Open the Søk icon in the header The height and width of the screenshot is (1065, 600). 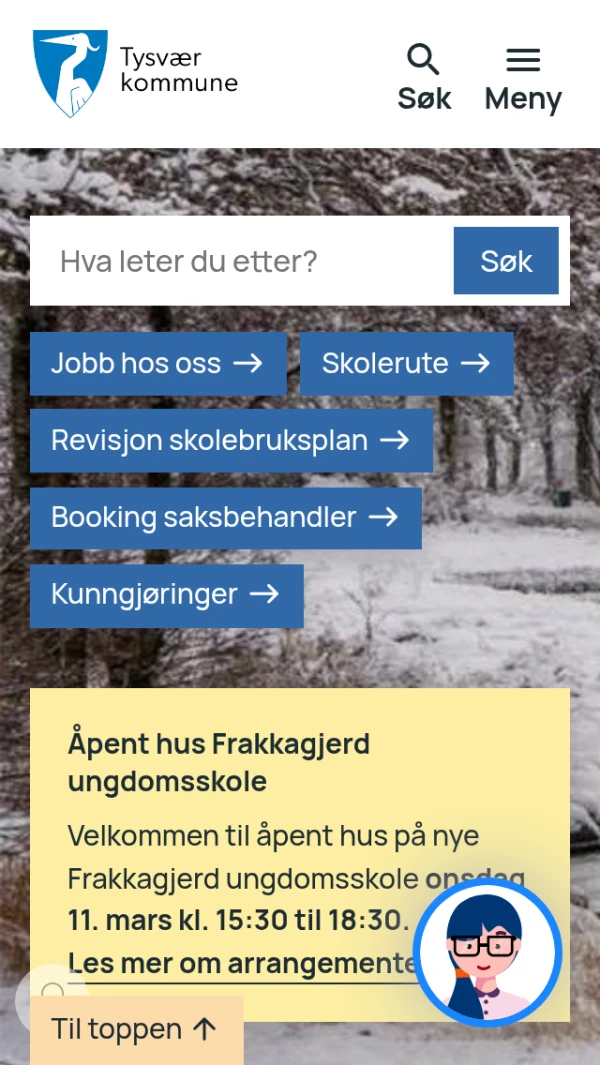tap(424, 77)
